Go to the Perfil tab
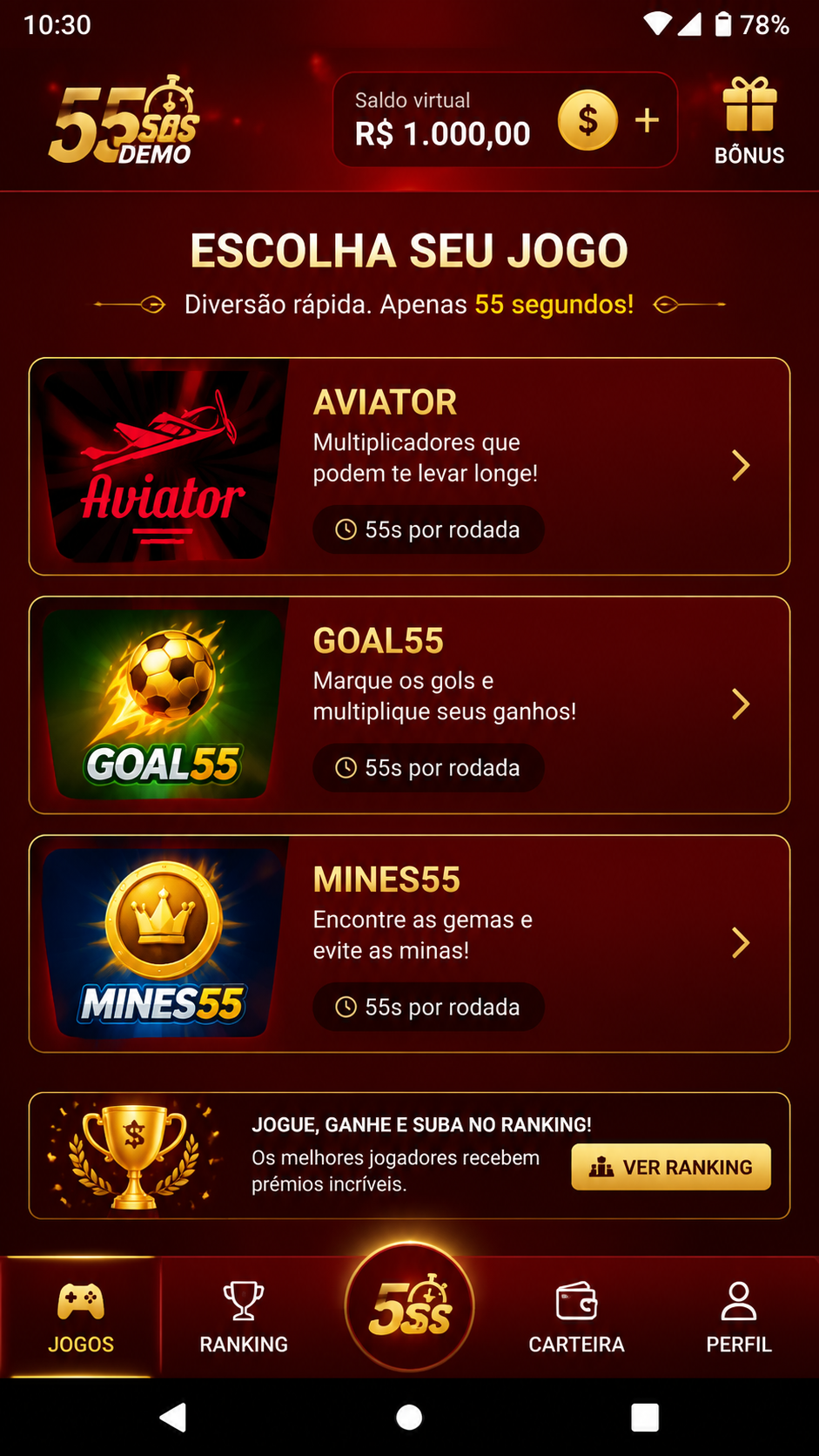819x1456 pixels. 739,1317
